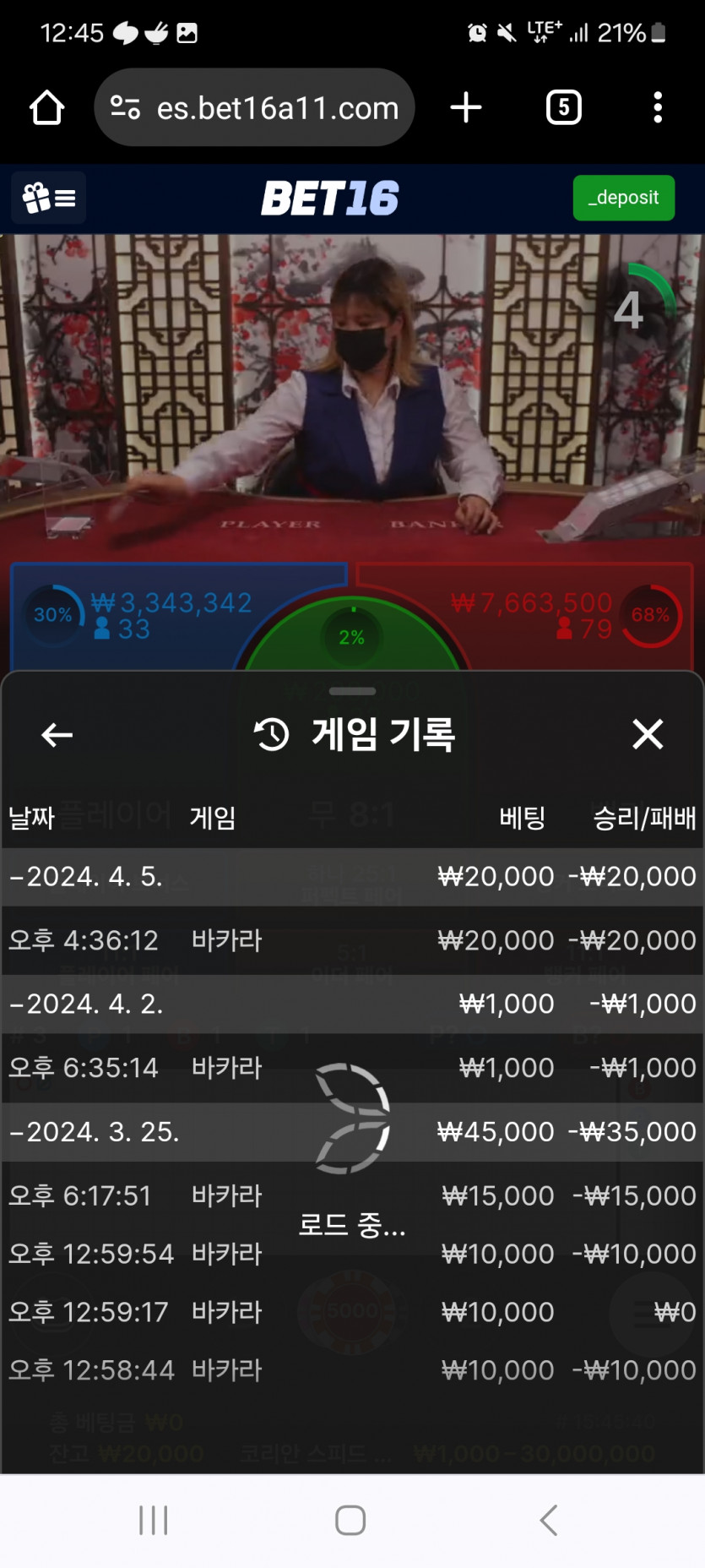Tap the system back button
Image resolution: width=705 pixels, height=1568 pixels.
click(x=549, y=1521)
